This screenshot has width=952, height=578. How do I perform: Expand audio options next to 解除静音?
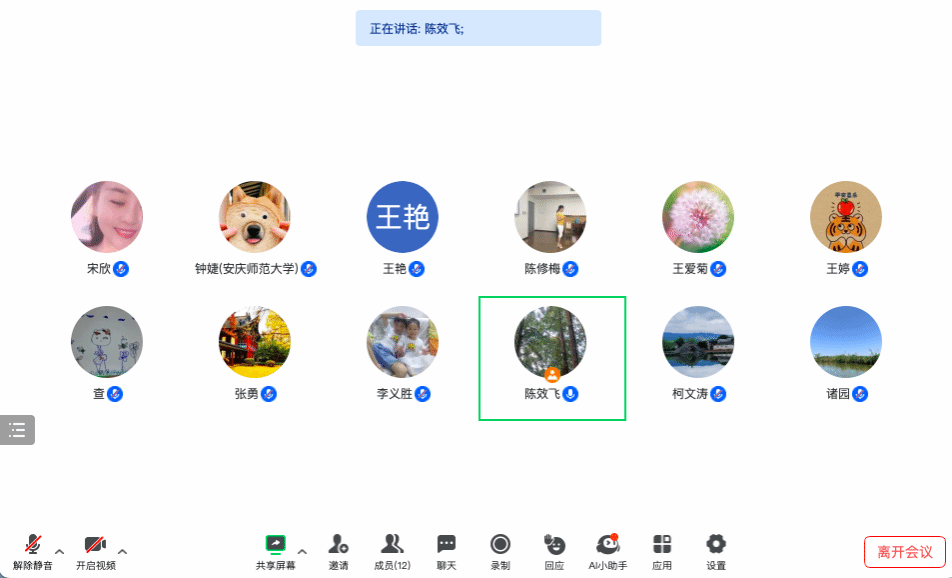tap(59, 551)
